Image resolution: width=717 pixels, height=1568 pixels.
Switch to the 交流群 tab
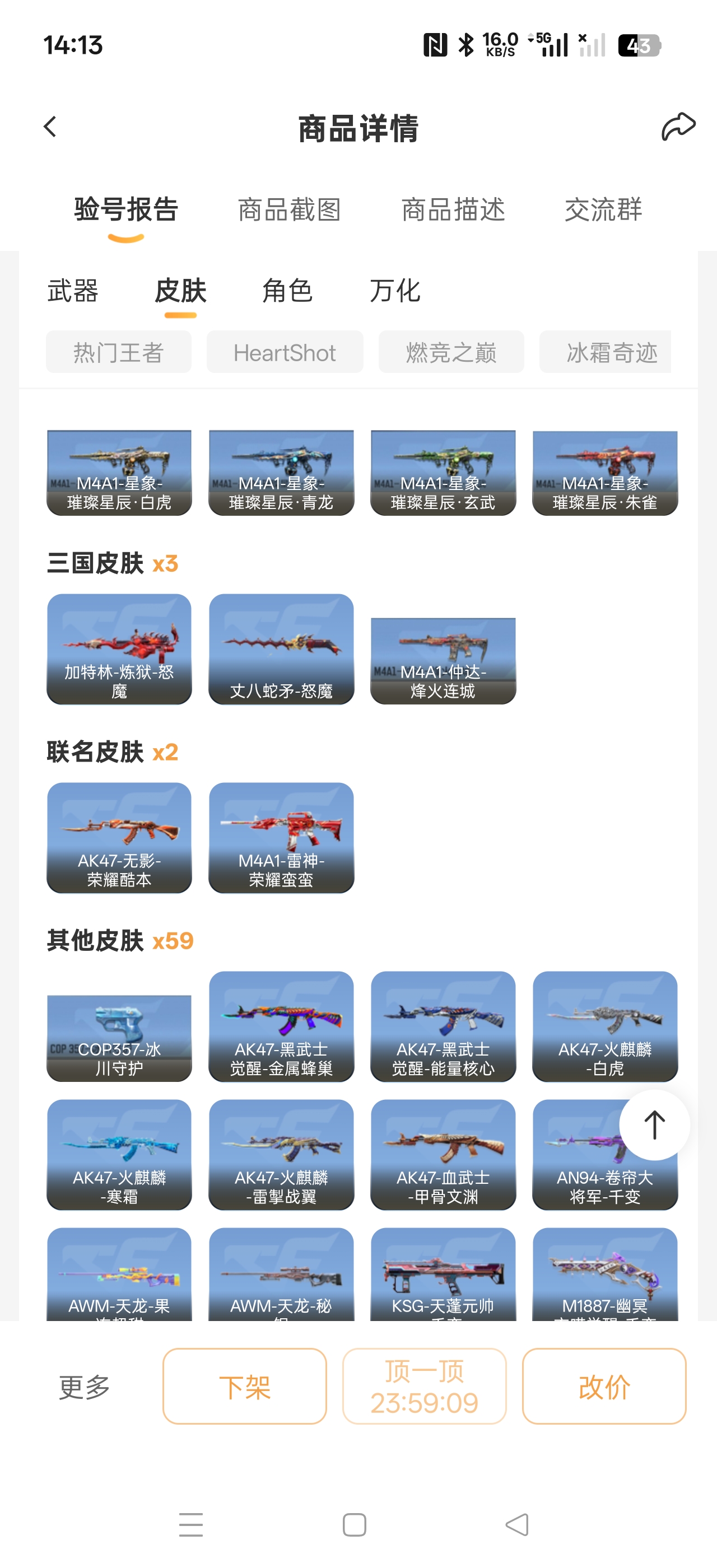[x=603, y=210]
